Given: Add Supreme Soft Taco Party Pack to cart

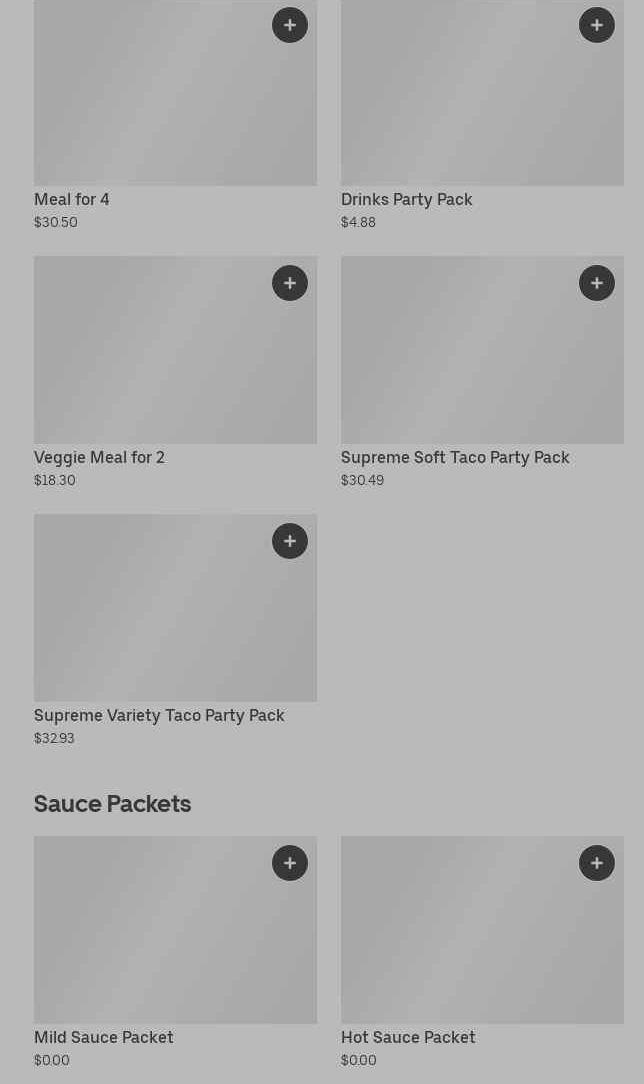Looking at the screenshot, I should click(x=597, y=283).
